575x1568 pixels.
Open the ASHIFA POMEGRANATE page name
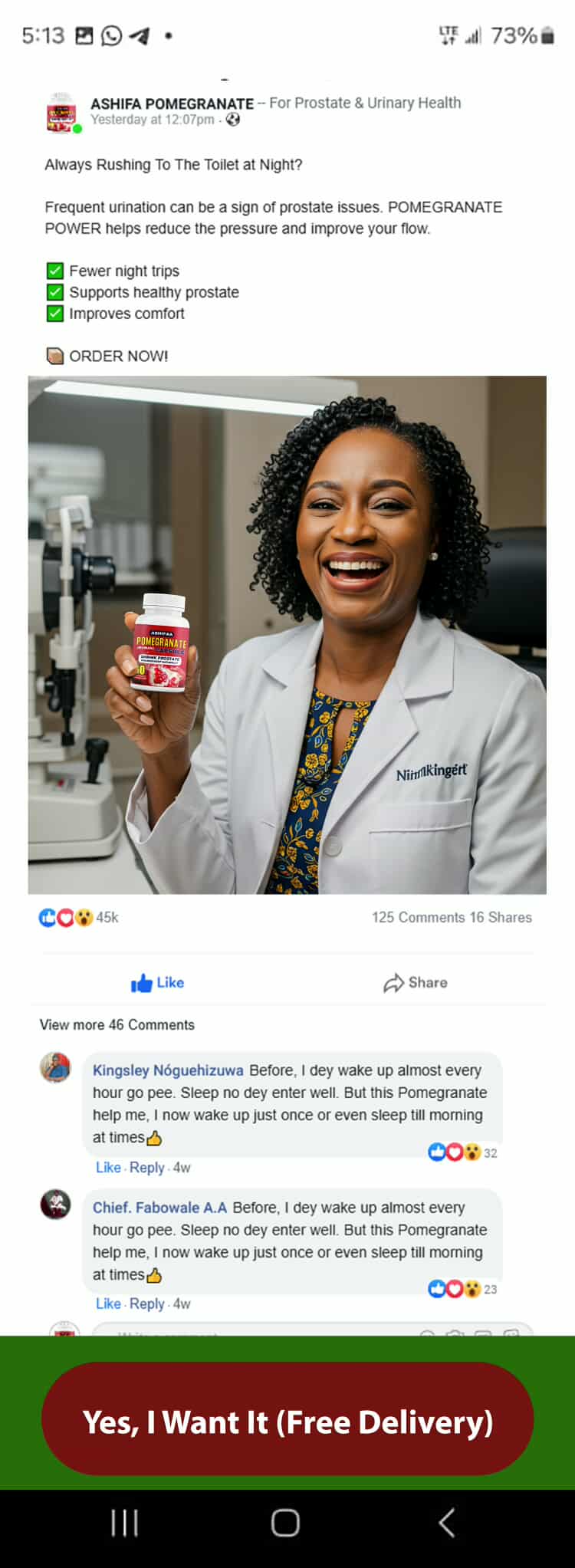click(172, 104)
